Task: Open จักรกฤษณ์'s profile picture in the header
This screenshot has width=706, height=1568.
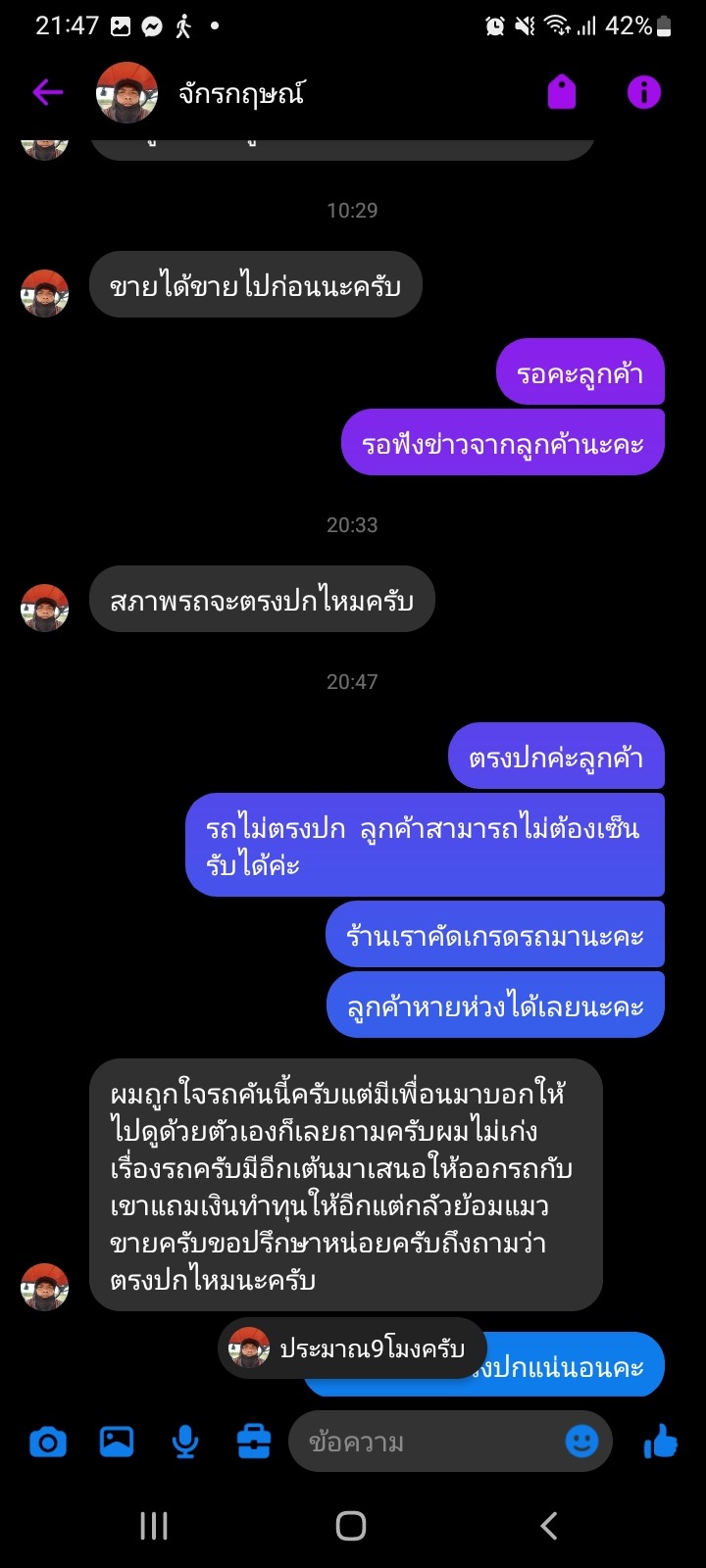Action: 126,93
